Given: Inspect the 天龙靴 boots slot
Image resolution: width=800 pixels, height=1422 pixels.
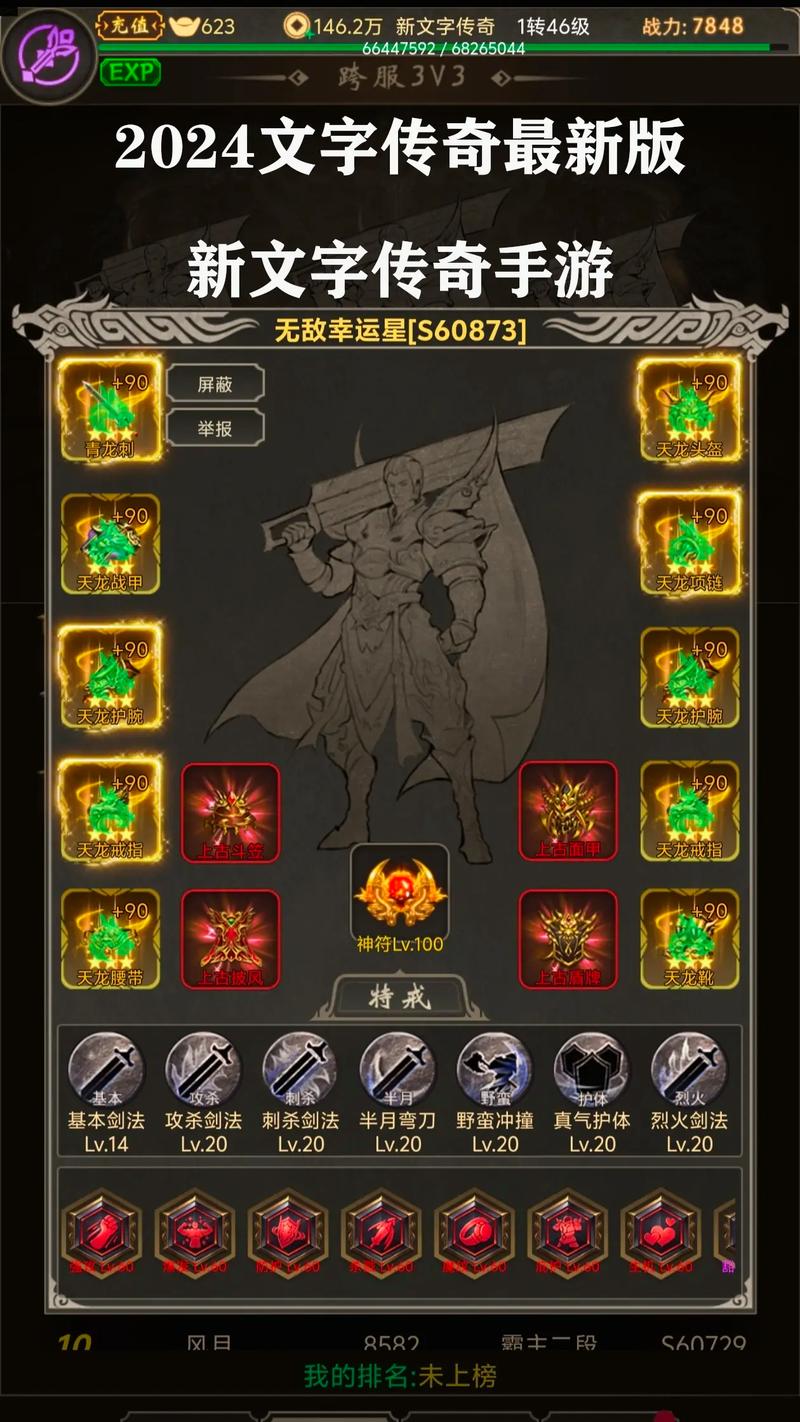Looking at the screenshot, I should click(690, 938).
